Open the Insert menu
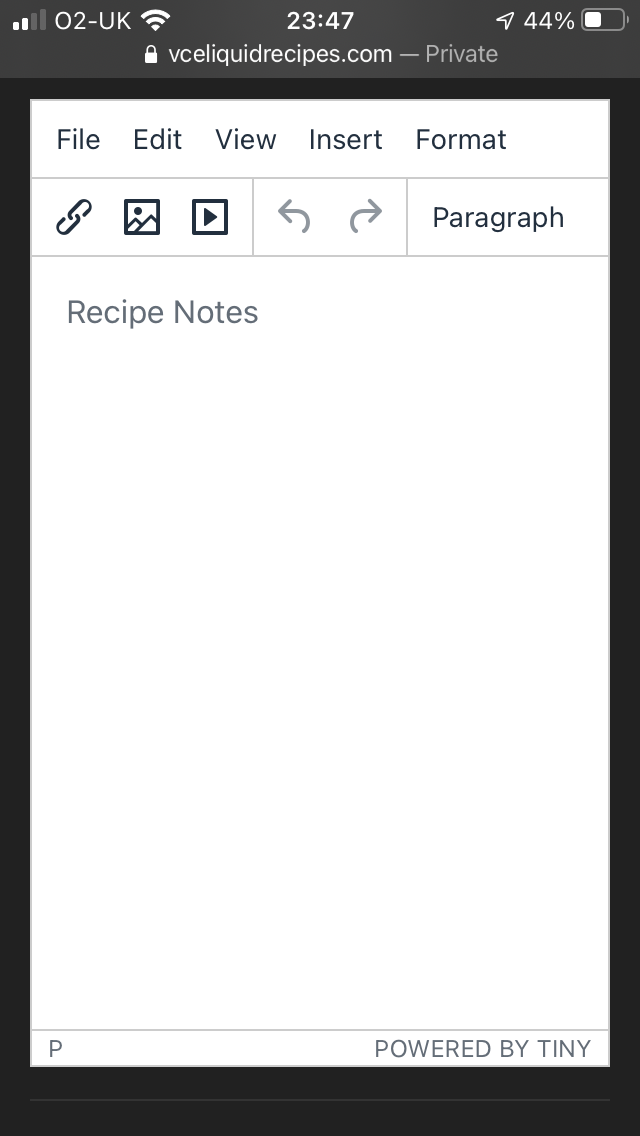This screenshot has width=640, height=1136. [x=346, y=139]
